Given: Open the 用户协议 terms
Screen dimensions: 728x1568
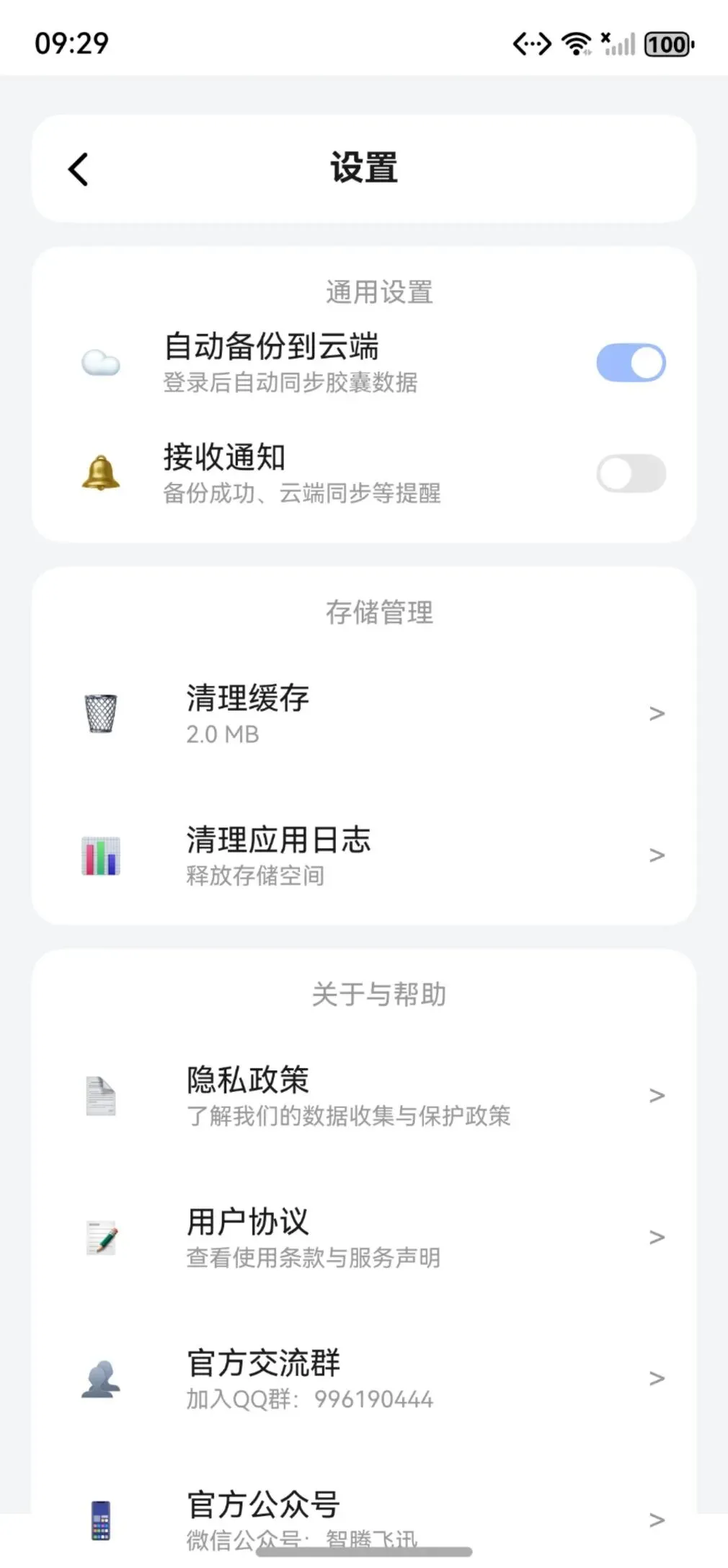Looking at the screenshot, I should [364, 1237].
